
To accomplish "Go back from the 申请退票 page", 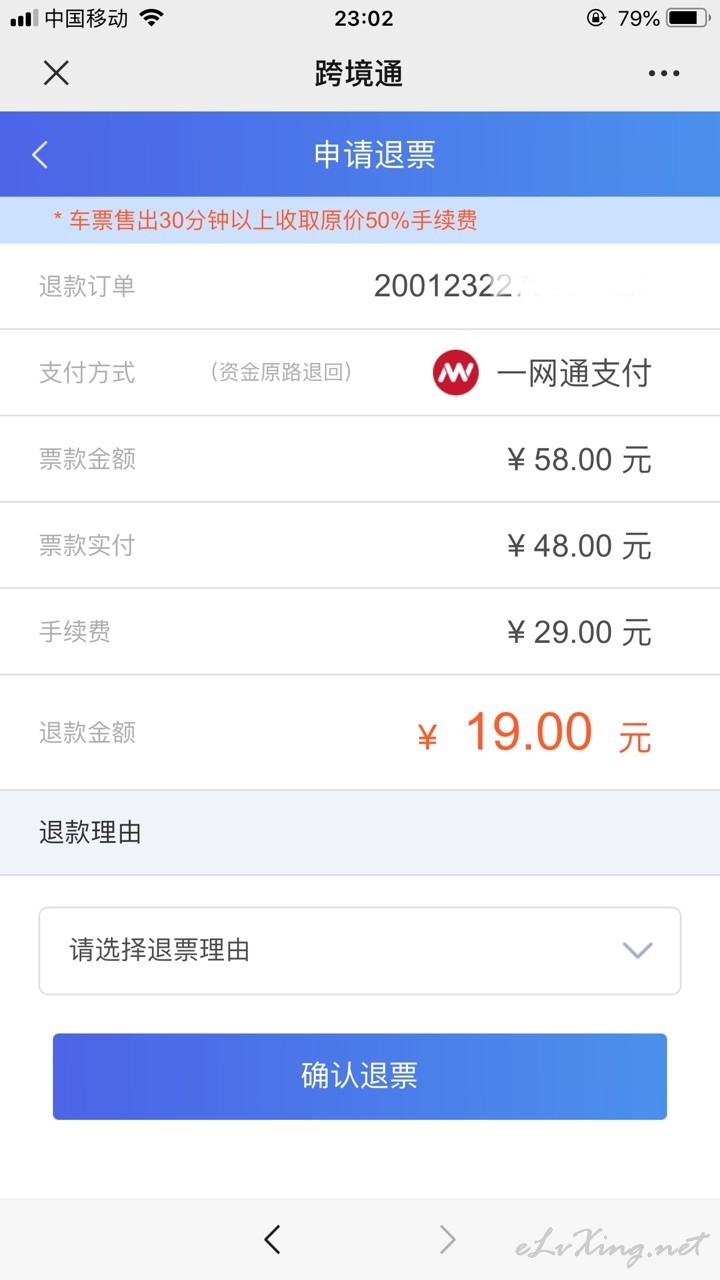I will (40, 154).
